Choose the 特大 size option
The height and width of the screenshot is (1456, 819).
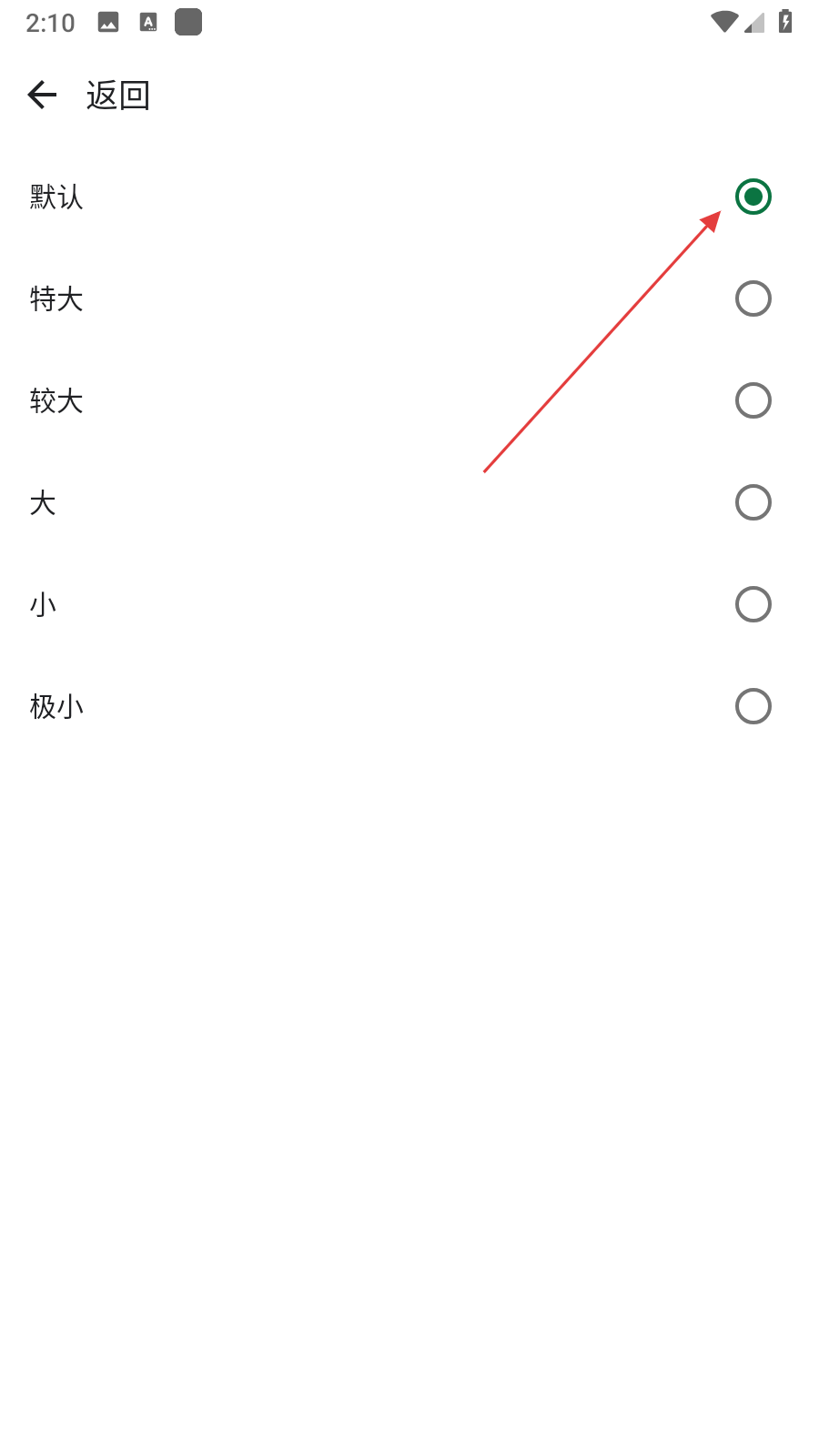753,298
